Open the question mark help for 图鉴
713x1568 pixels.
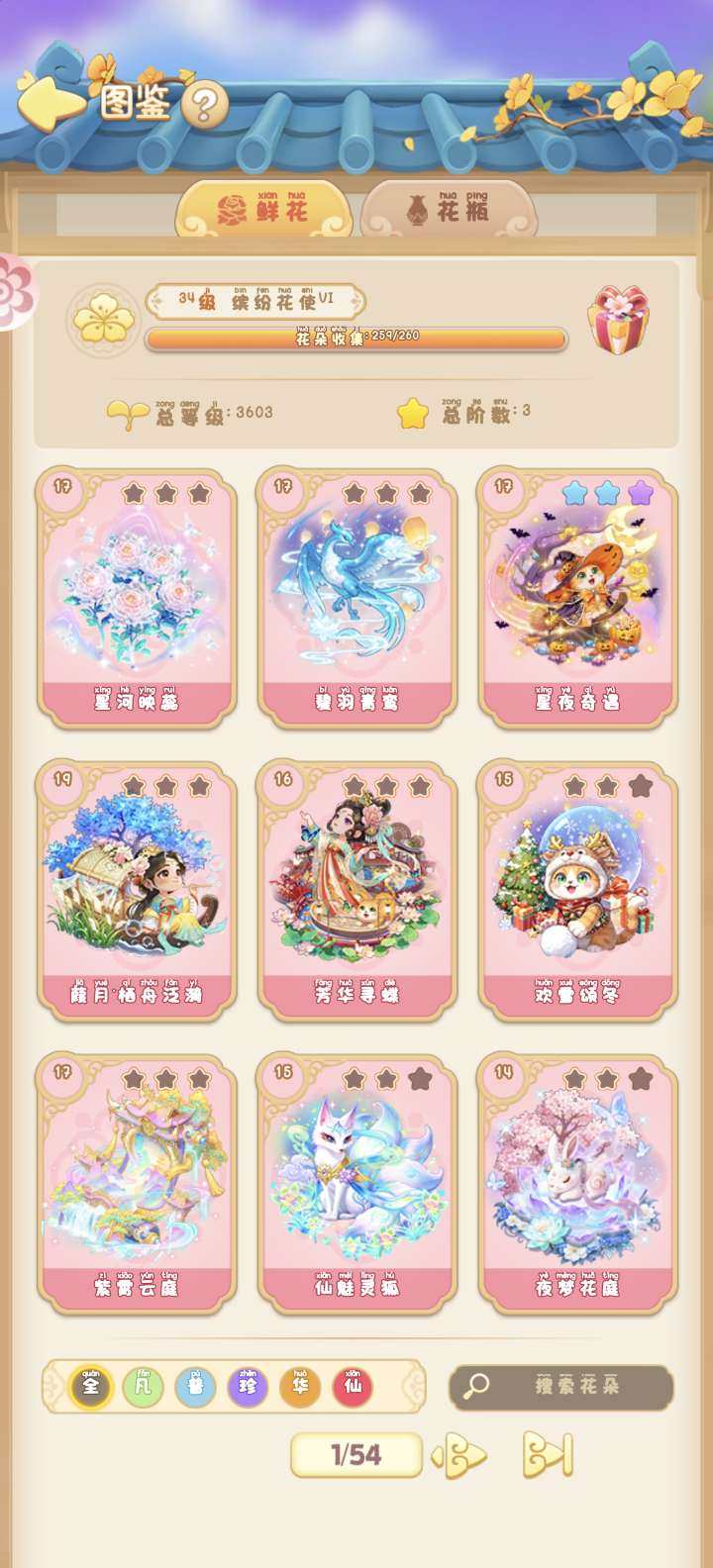(x=204, y=105)
